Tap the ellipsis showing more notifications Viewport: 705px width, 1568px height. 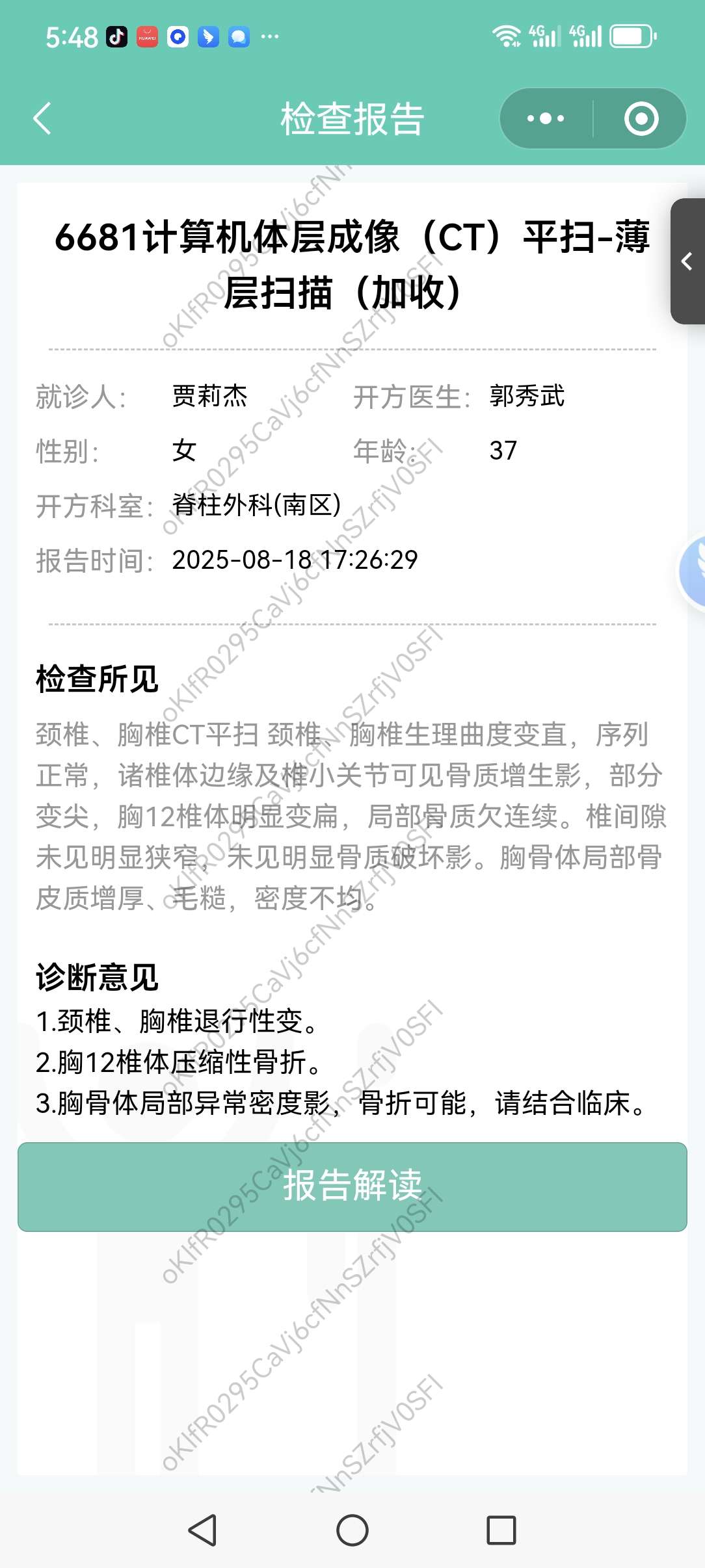(269, 36)
